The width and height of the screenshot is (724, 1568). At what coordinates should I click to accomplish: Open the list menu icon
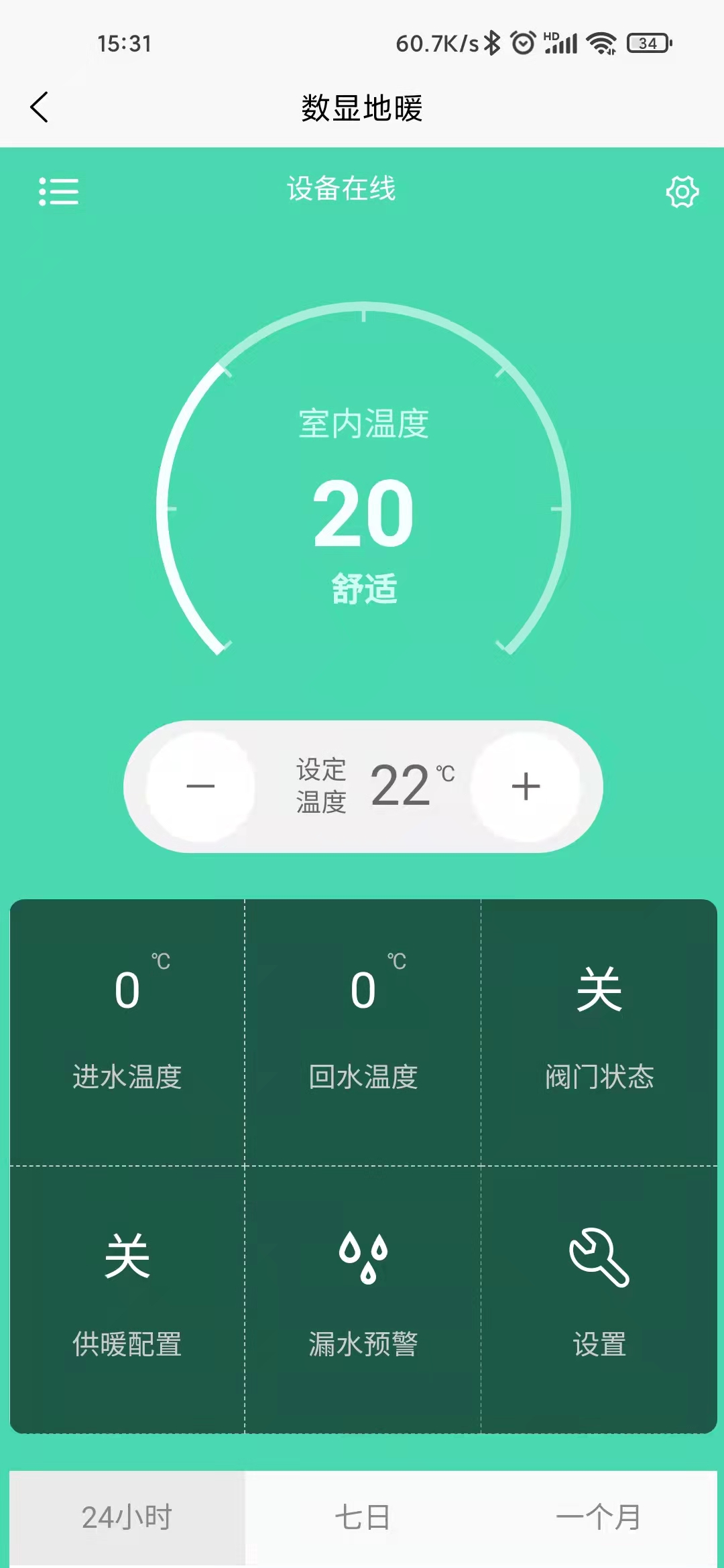click(x=59, y=192)
